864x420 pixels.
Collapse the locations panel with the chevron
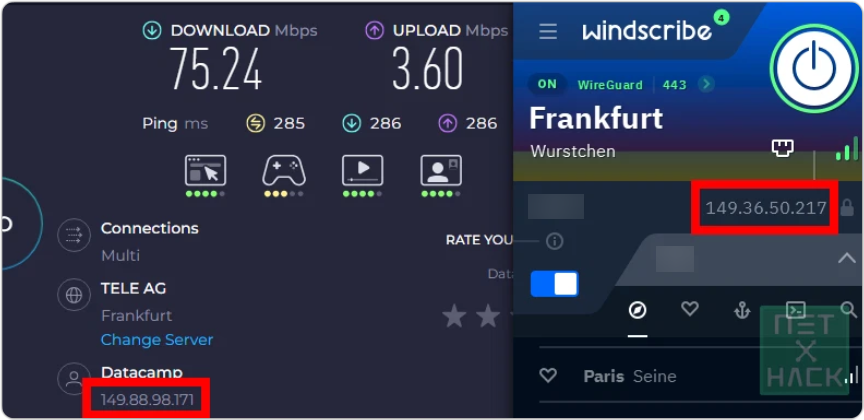843,259
